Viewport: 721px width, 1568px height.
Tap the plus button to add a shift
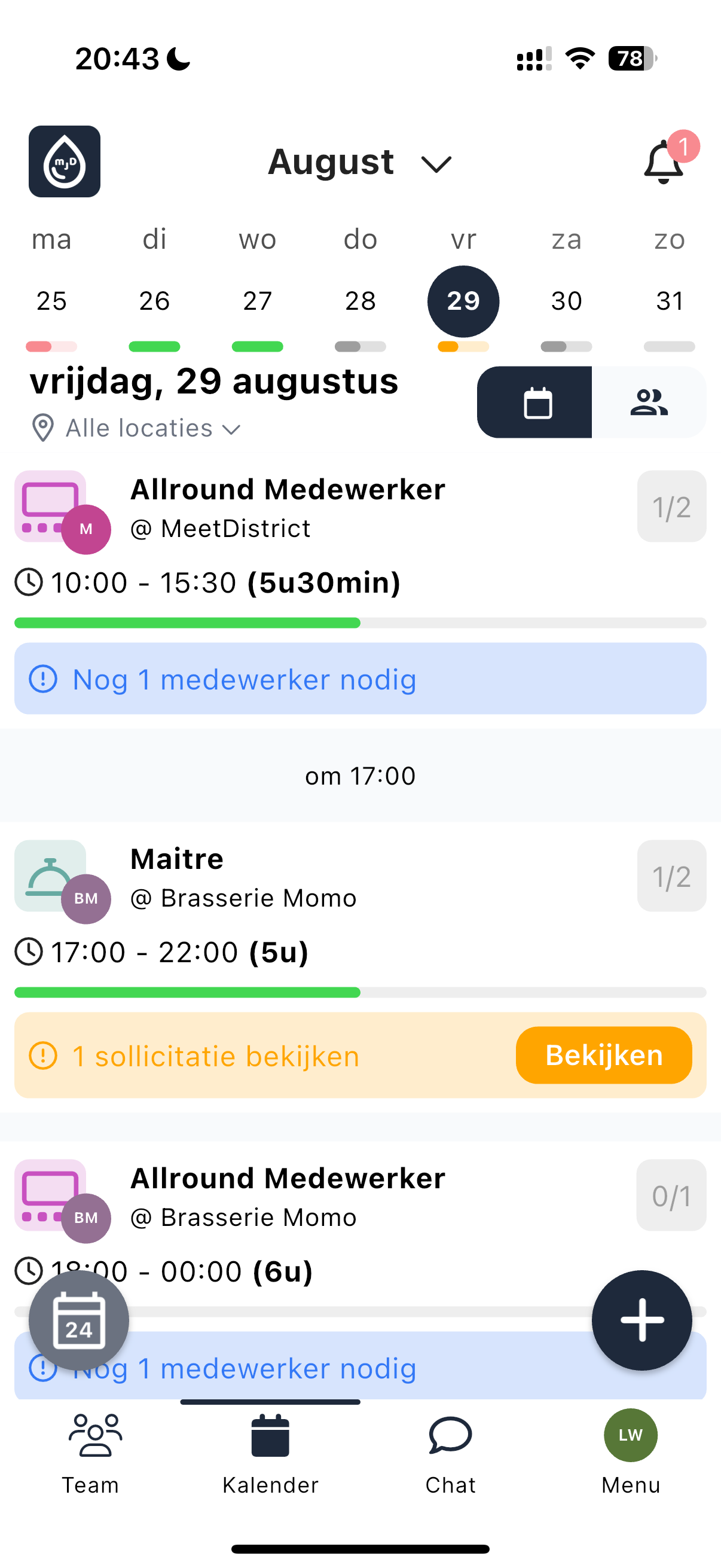[643, 1320]
